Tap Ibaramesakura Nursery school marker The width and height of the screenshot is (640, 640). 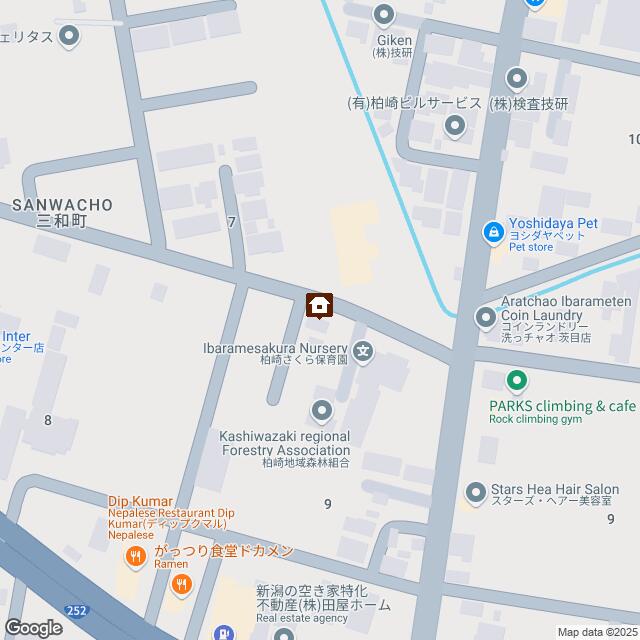pyautogui.click(x=365, y=351)
